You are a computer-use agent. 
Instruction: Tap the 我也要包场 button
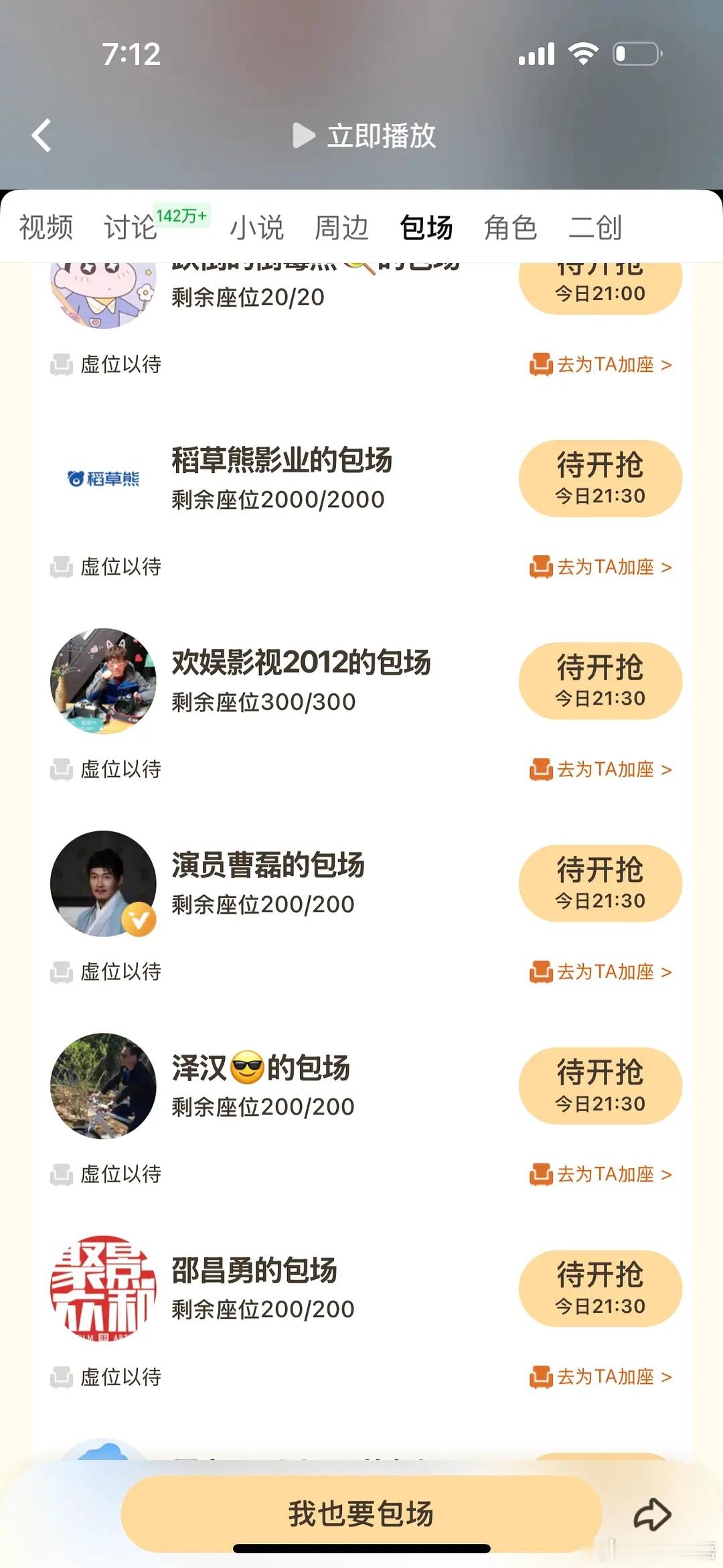click(x=361, y=1514)
